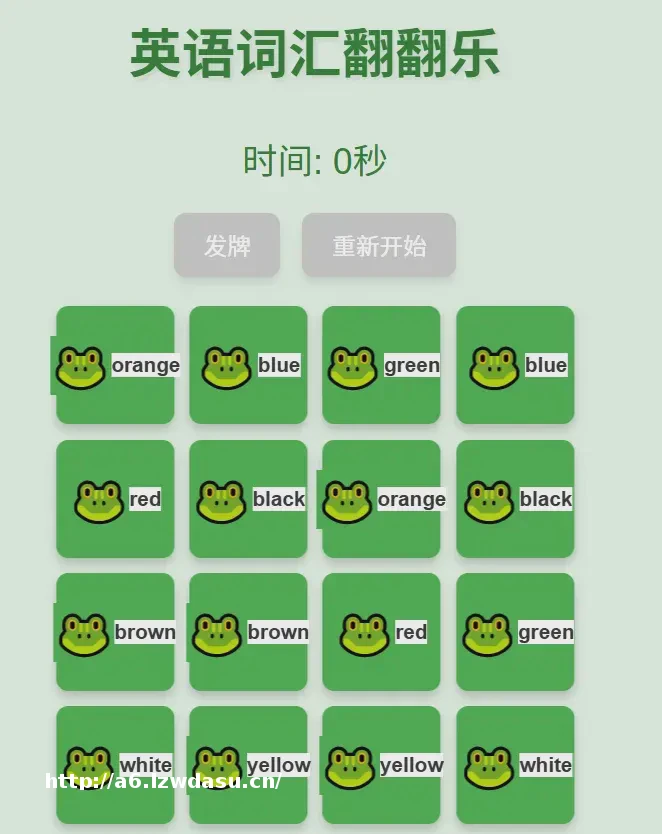Flip the green card between two blue cards
The width and height of the screenshot is (662, 834).
(x=381, y=365)
